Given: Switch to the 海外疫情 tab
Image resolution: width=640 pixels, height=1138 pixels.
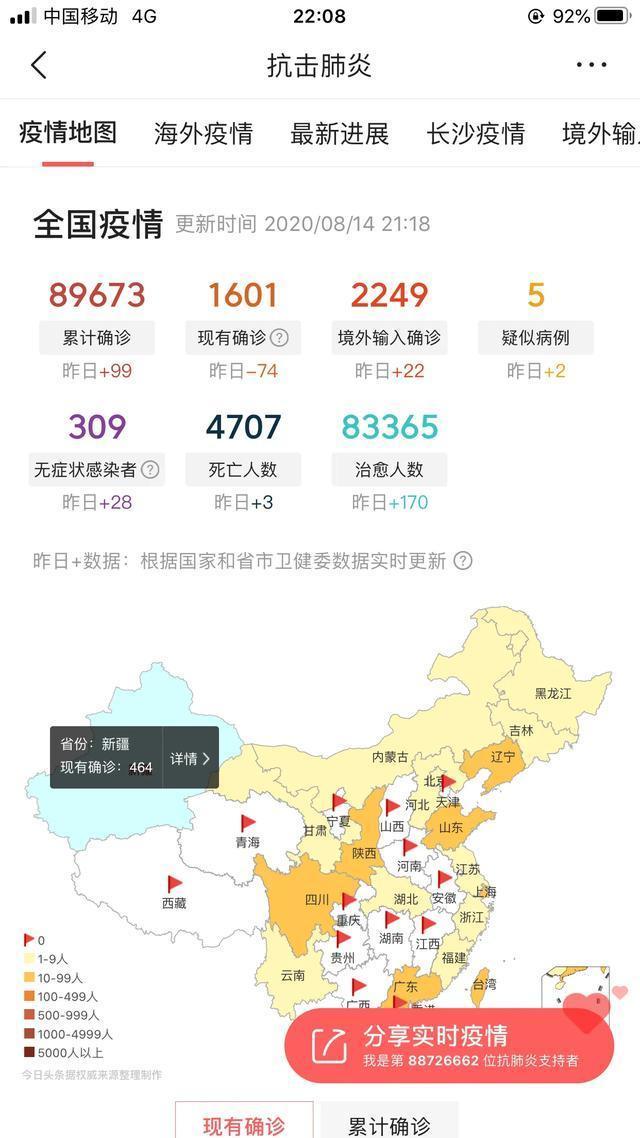Looking at the screenshot, I should pyautogui.click(x=203, y=133).
